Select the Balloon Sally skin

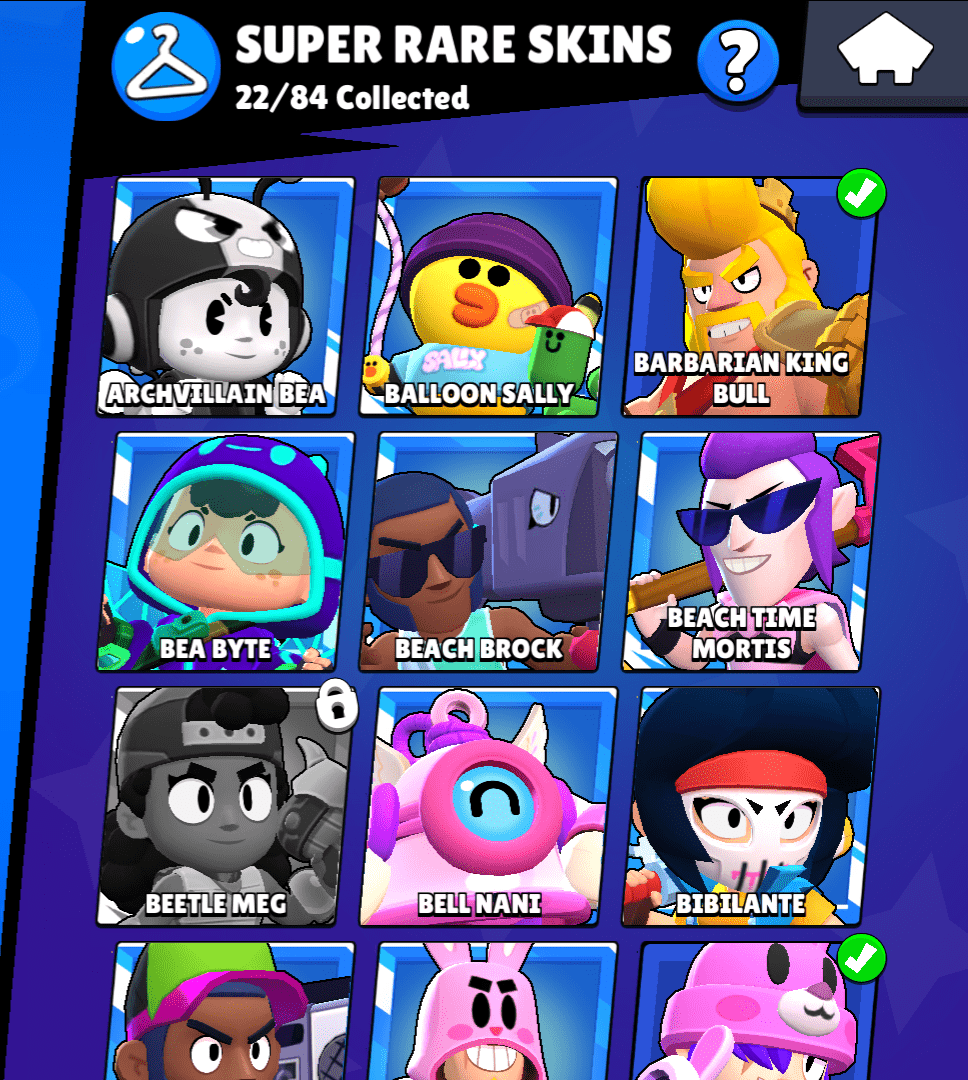tap(490, 296)
